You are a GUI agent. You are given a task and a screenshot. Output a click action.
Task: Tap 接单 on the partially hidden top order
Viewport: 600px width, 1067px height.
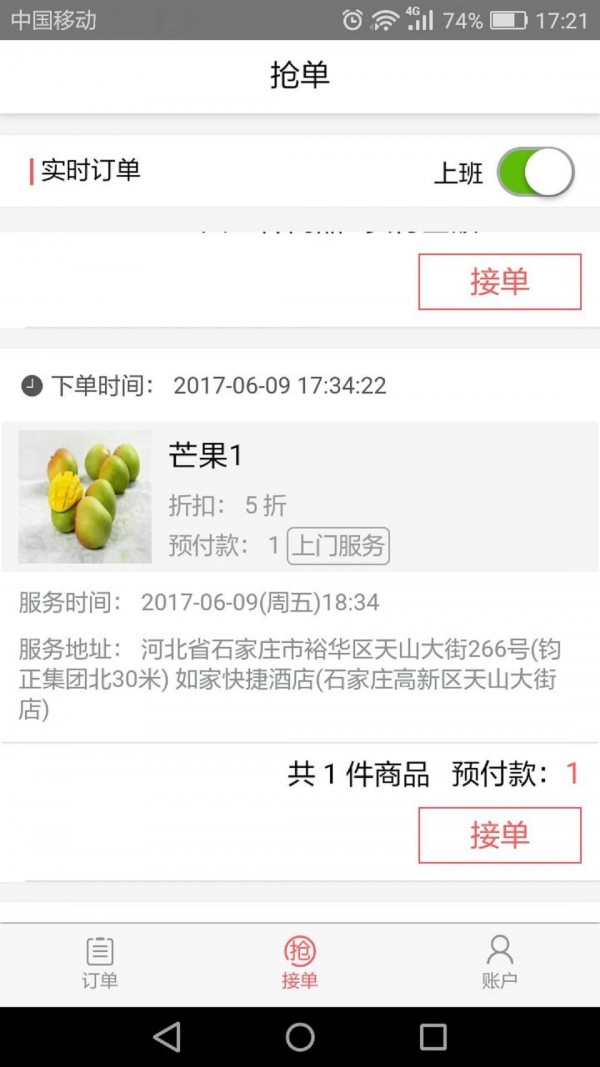pos(499,282)
